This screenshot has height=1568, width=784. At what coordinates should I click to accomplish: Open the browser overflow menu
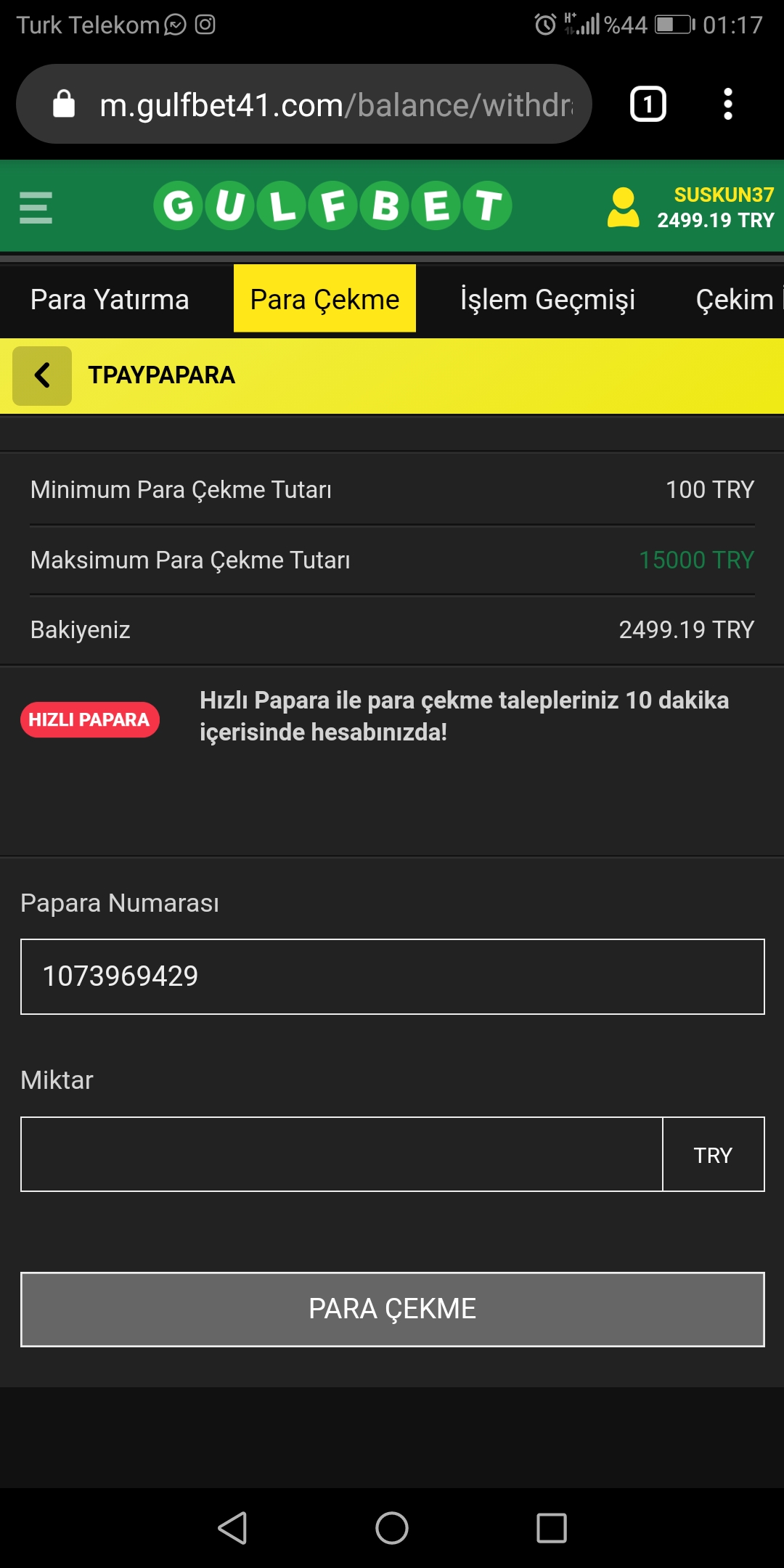[x=728, y=104]
